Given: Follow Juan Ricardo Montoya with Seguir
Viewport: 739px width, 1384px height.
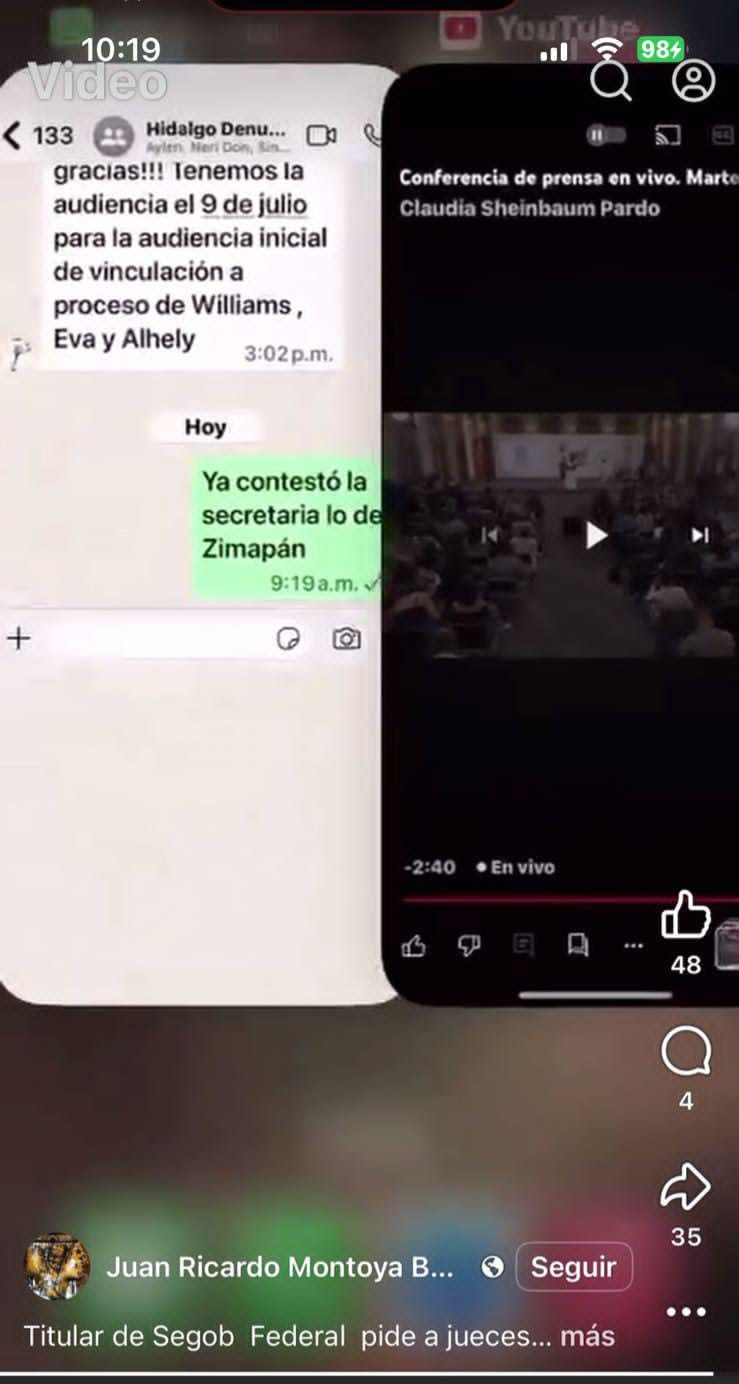Looking at the screenshot, I should 573,1268.
